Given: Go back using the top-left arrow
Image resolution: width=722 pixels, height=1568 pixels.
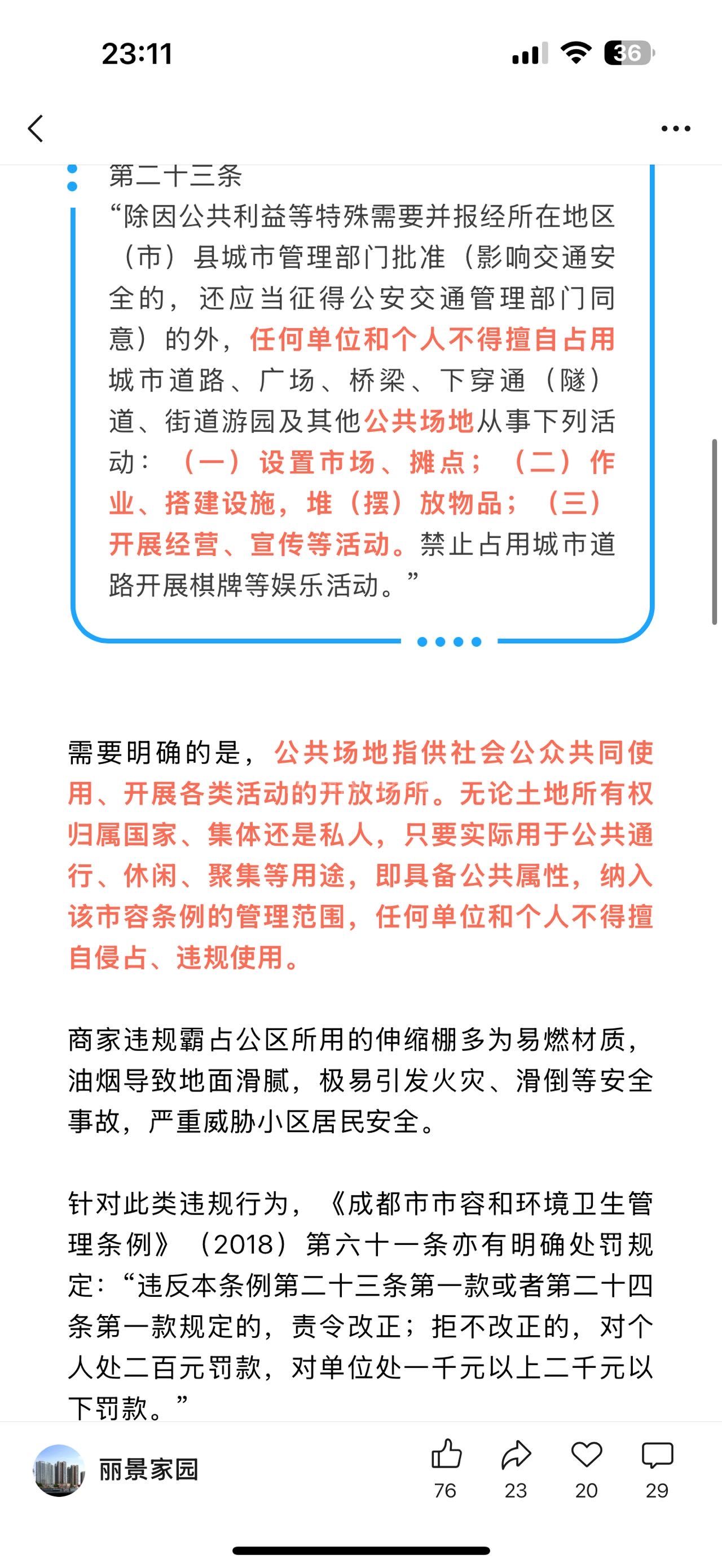Looking at the screenshot, I should pyautogui.click(x=36, y=129).
